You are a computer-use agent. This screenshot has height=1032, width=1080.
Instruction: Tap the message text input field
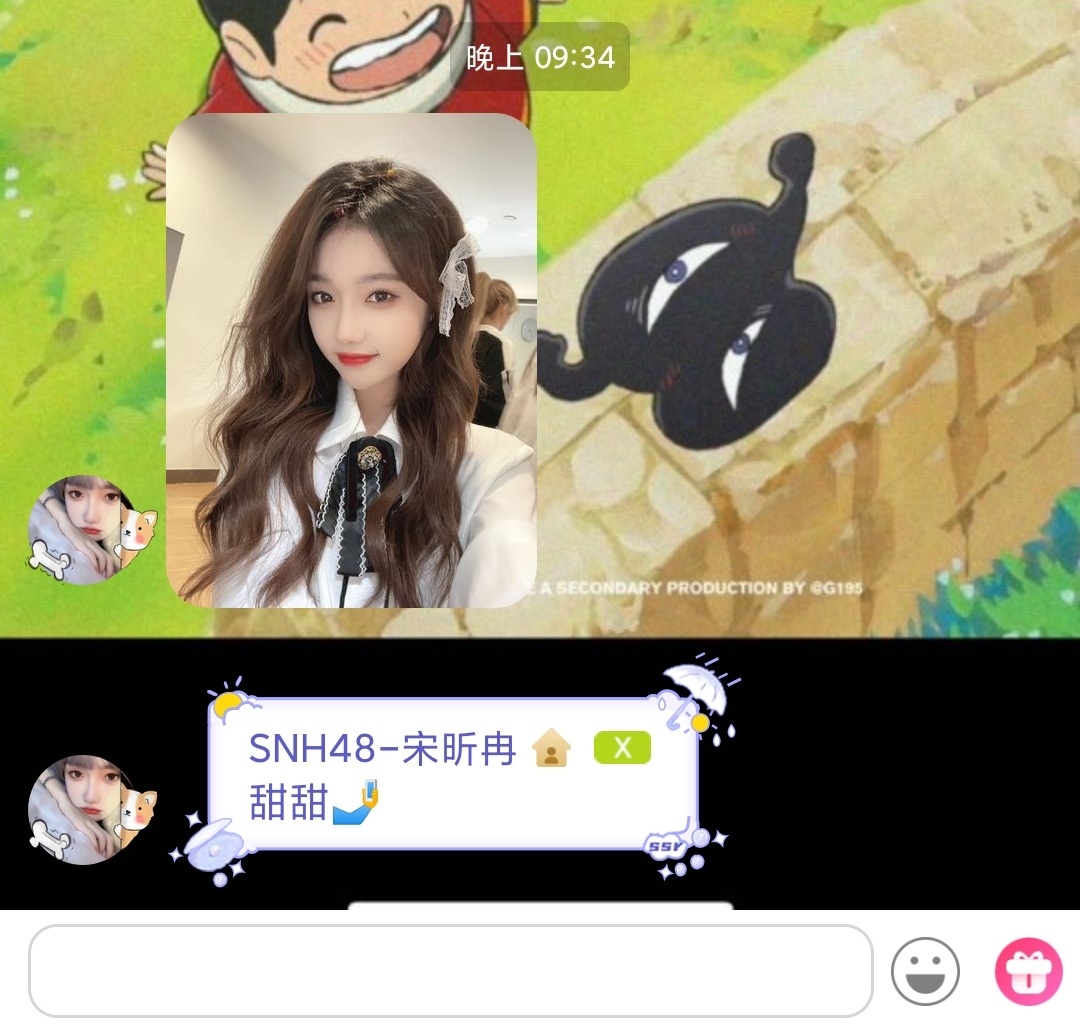[x=450, y=971]
